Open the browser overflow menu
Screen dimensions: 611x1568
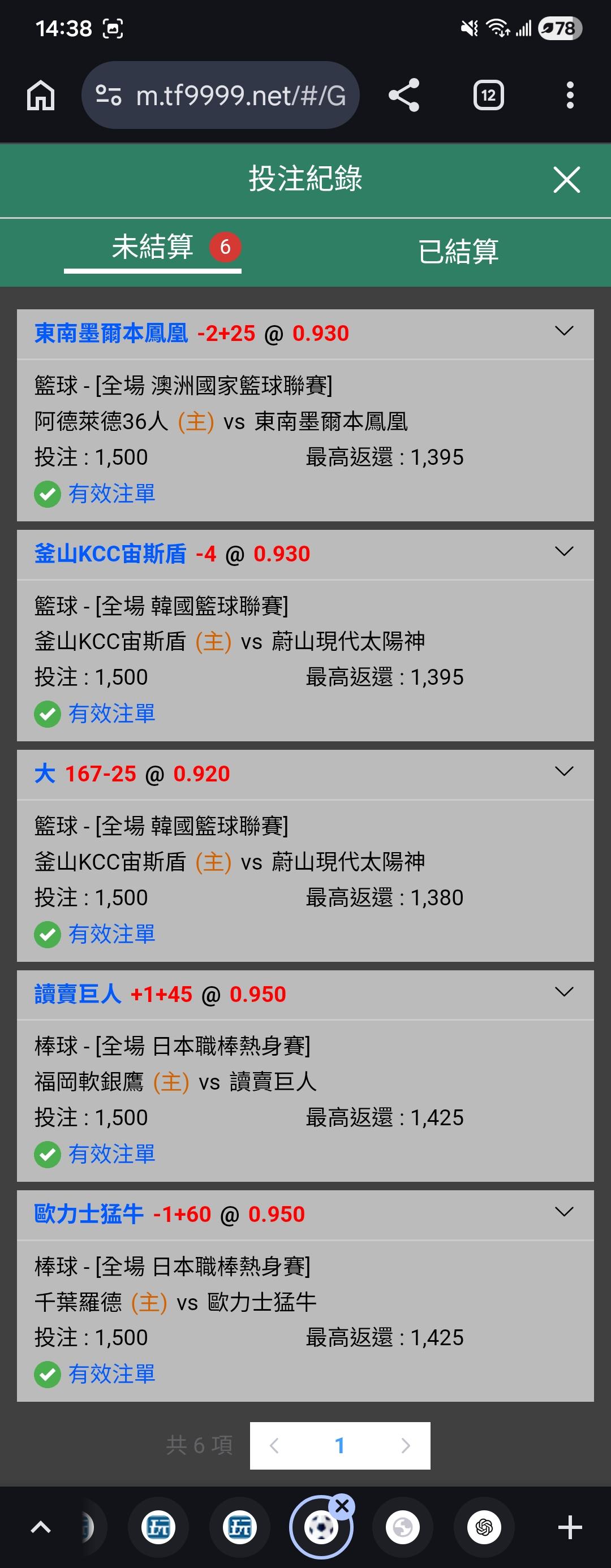click(570, 95)
